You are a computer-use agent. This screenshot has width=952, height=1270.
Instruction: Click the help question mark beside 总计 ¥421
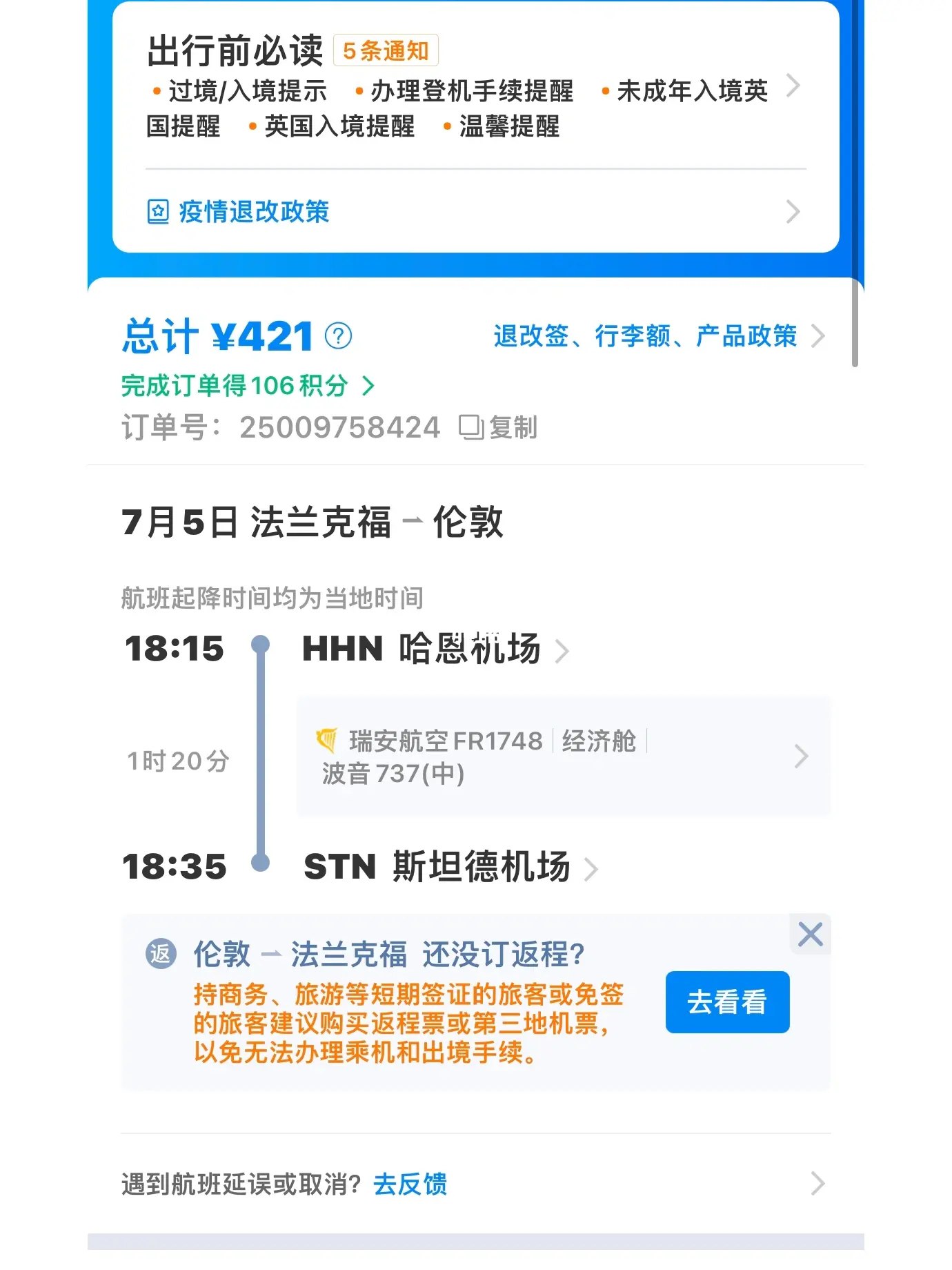338,336
